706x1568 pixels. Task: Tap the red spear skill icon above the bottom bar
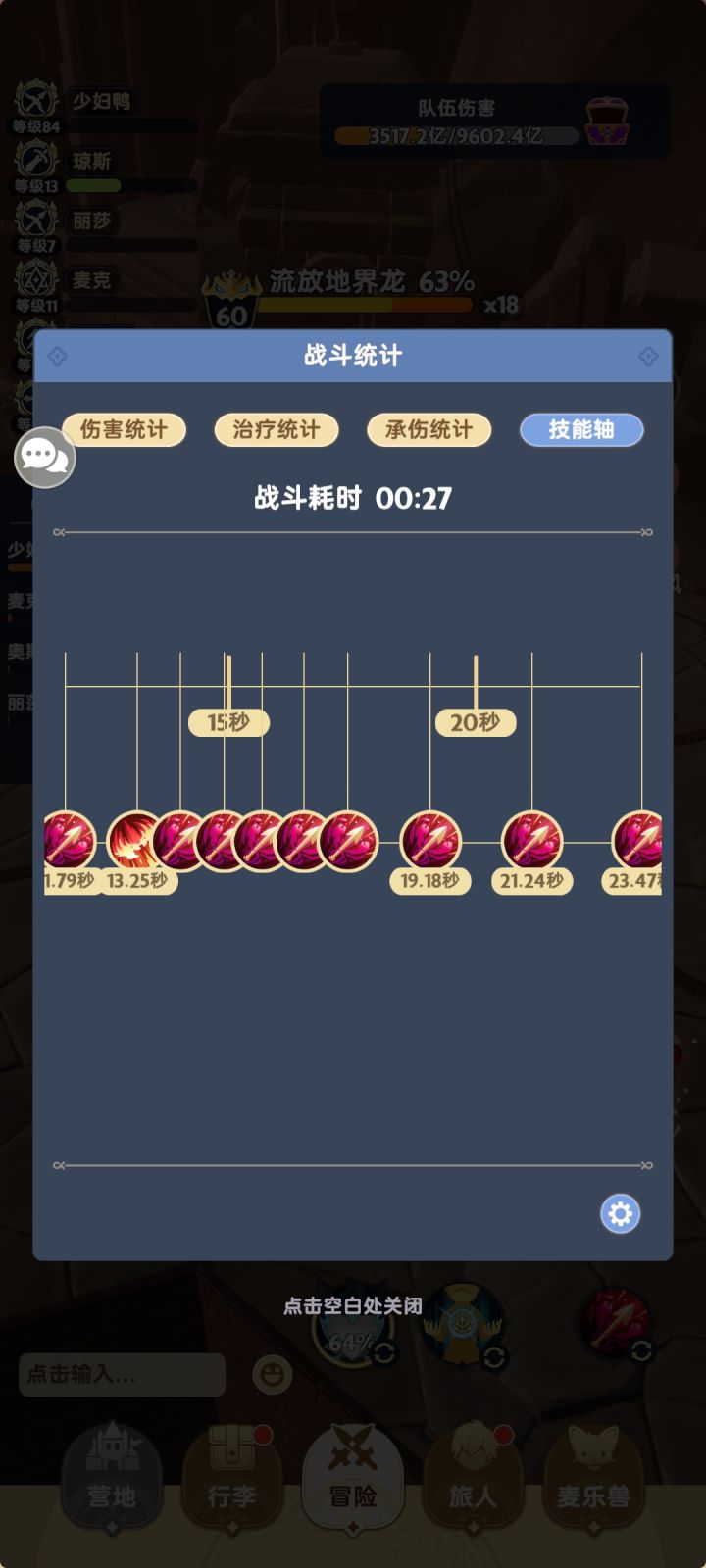click(617, 1318)
